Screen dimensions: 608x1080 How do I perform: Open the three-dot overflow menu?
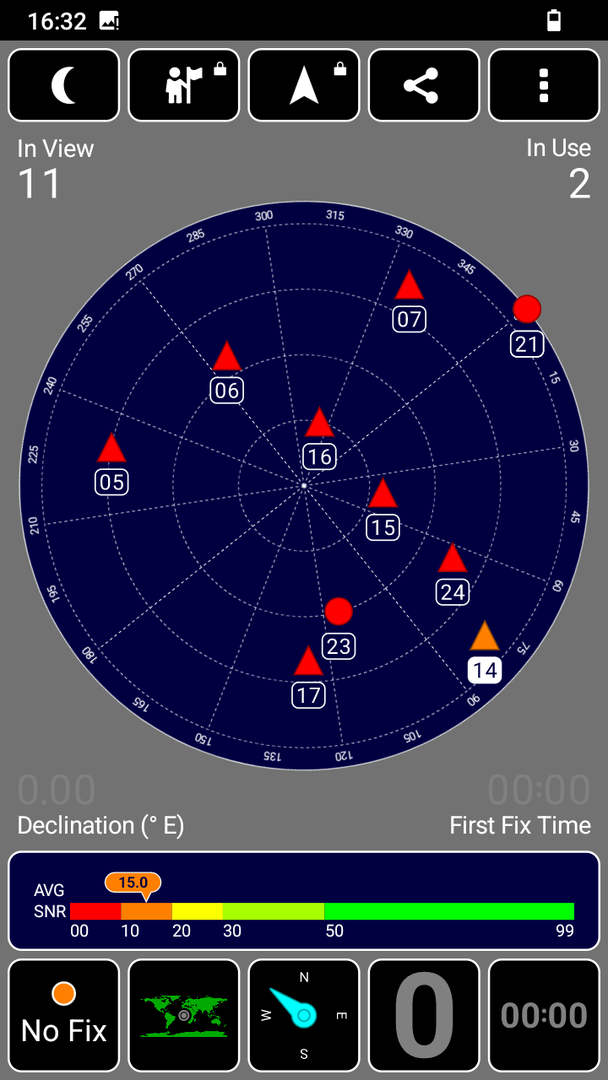click(x=543, y=86)
